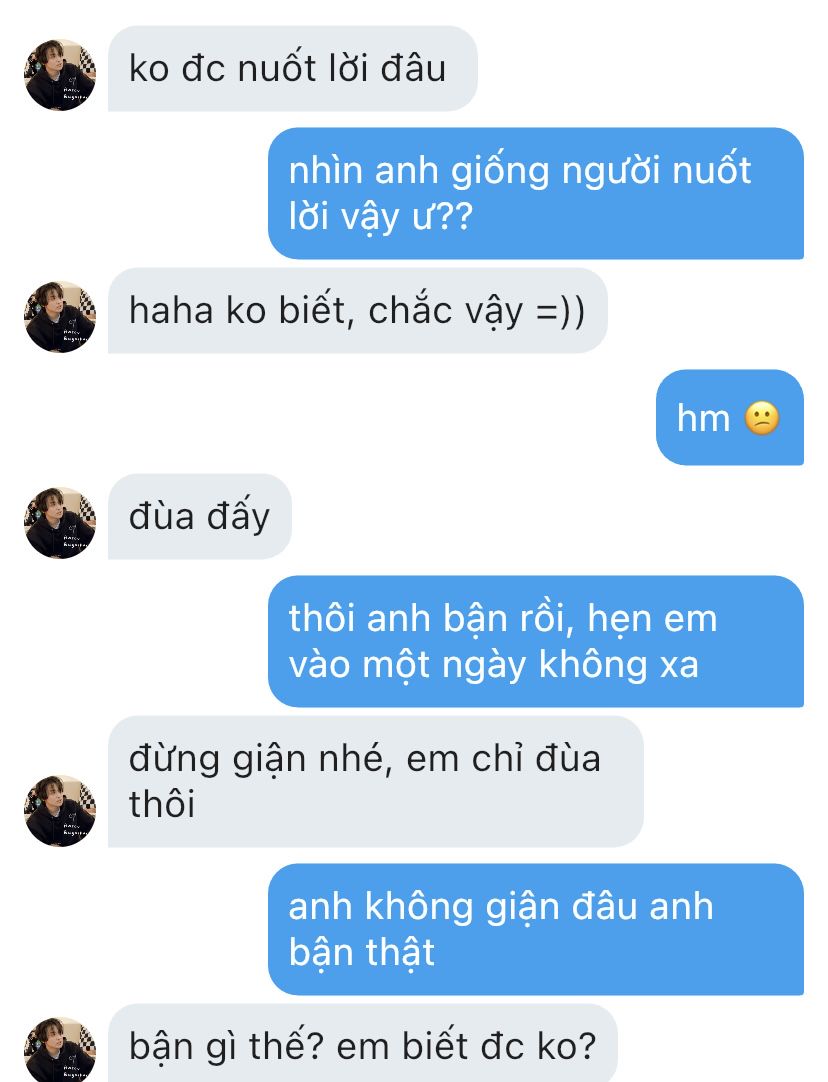View profile from avatar beside "đùa đấy"
Image resolution: width=828 pixels, height=1082 pixels.
[x=60, y=523]
